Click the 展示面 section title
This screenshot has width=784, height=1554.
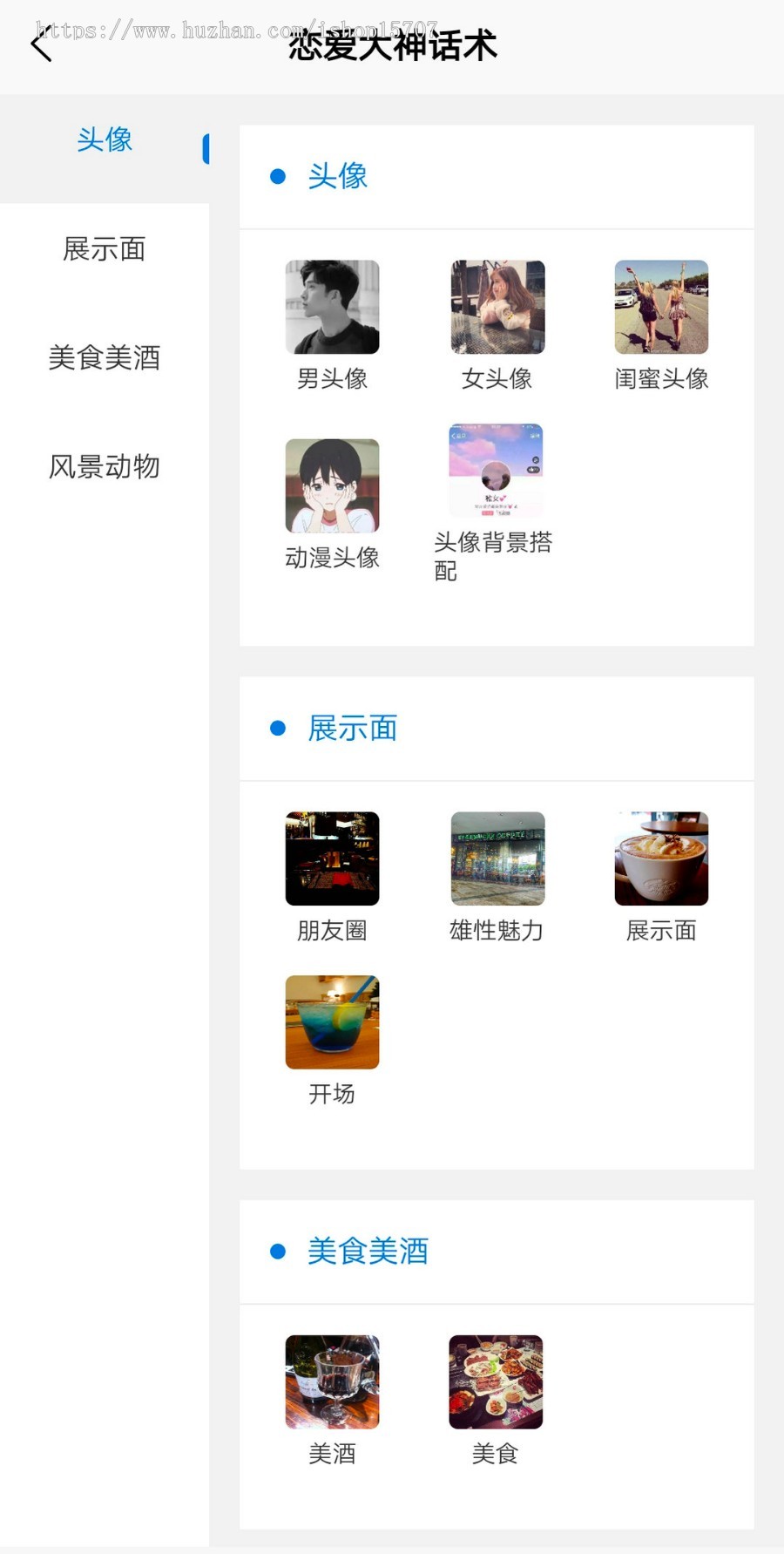tap(352, 727)
